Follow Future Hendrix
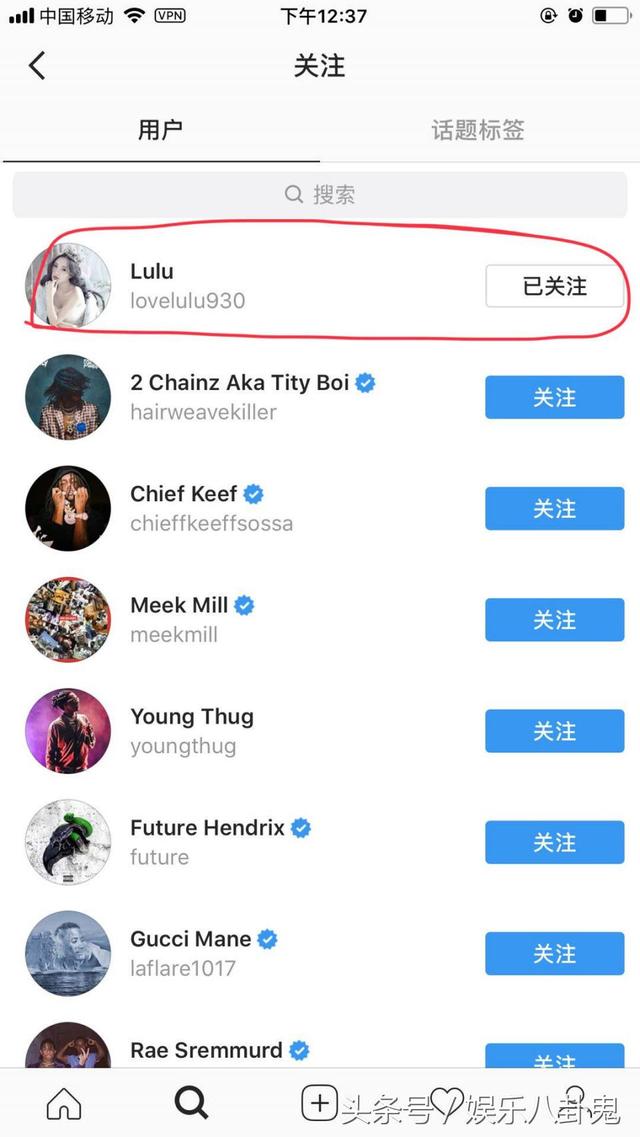 (554, 843)
